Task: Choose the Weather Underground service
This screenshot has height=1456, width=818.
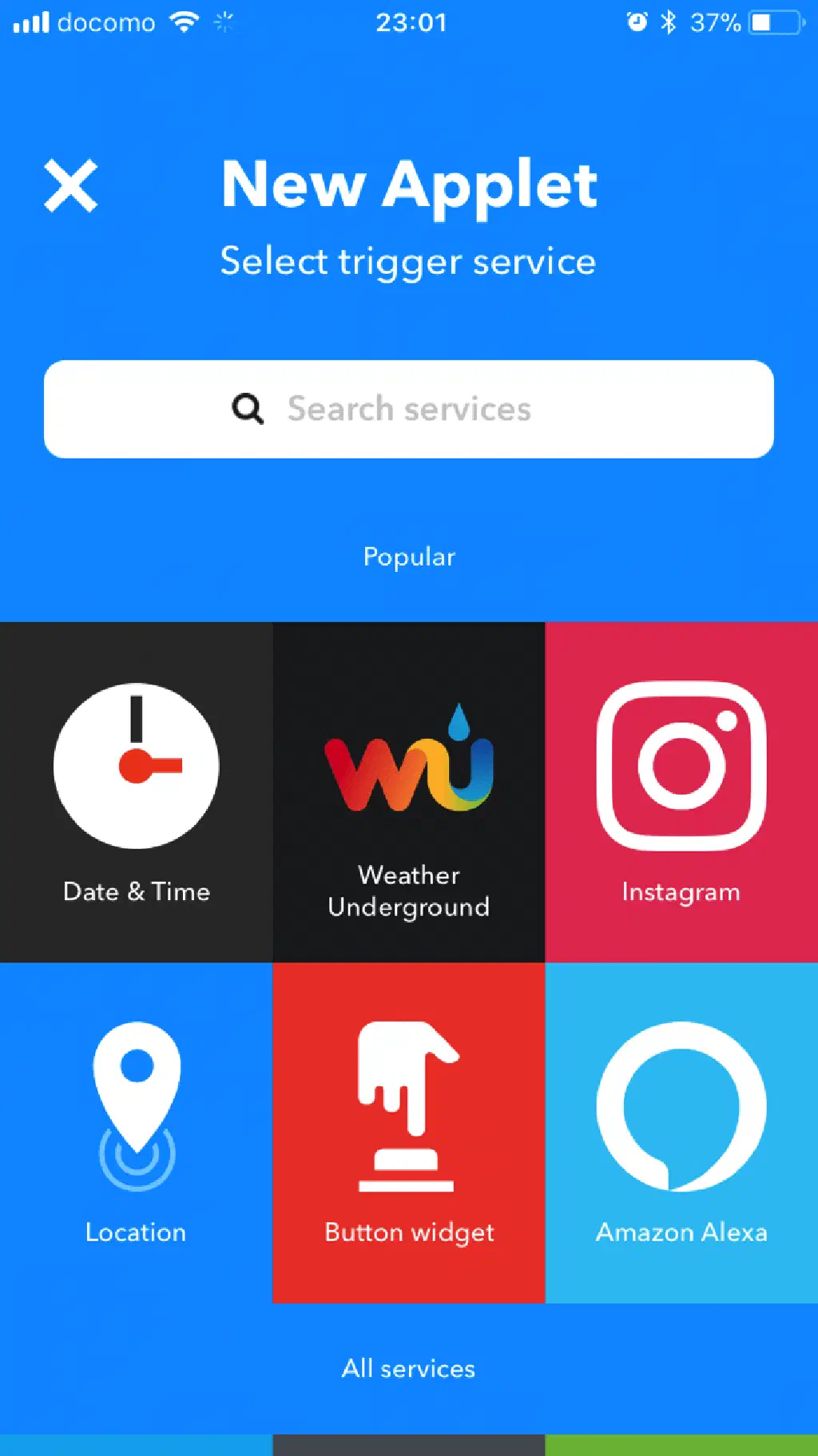Action: (409, 792)
